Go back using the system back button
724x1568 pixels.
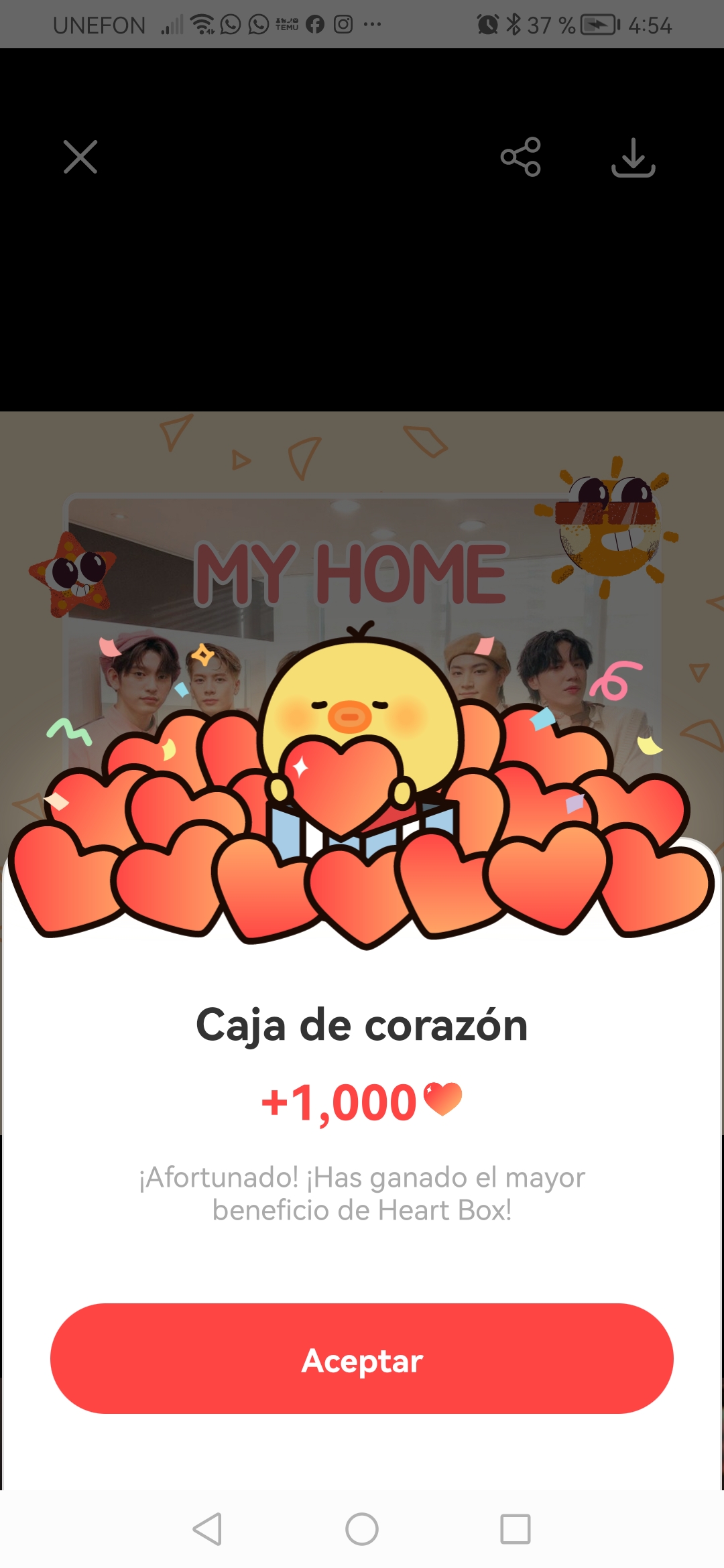[208, 1529]
